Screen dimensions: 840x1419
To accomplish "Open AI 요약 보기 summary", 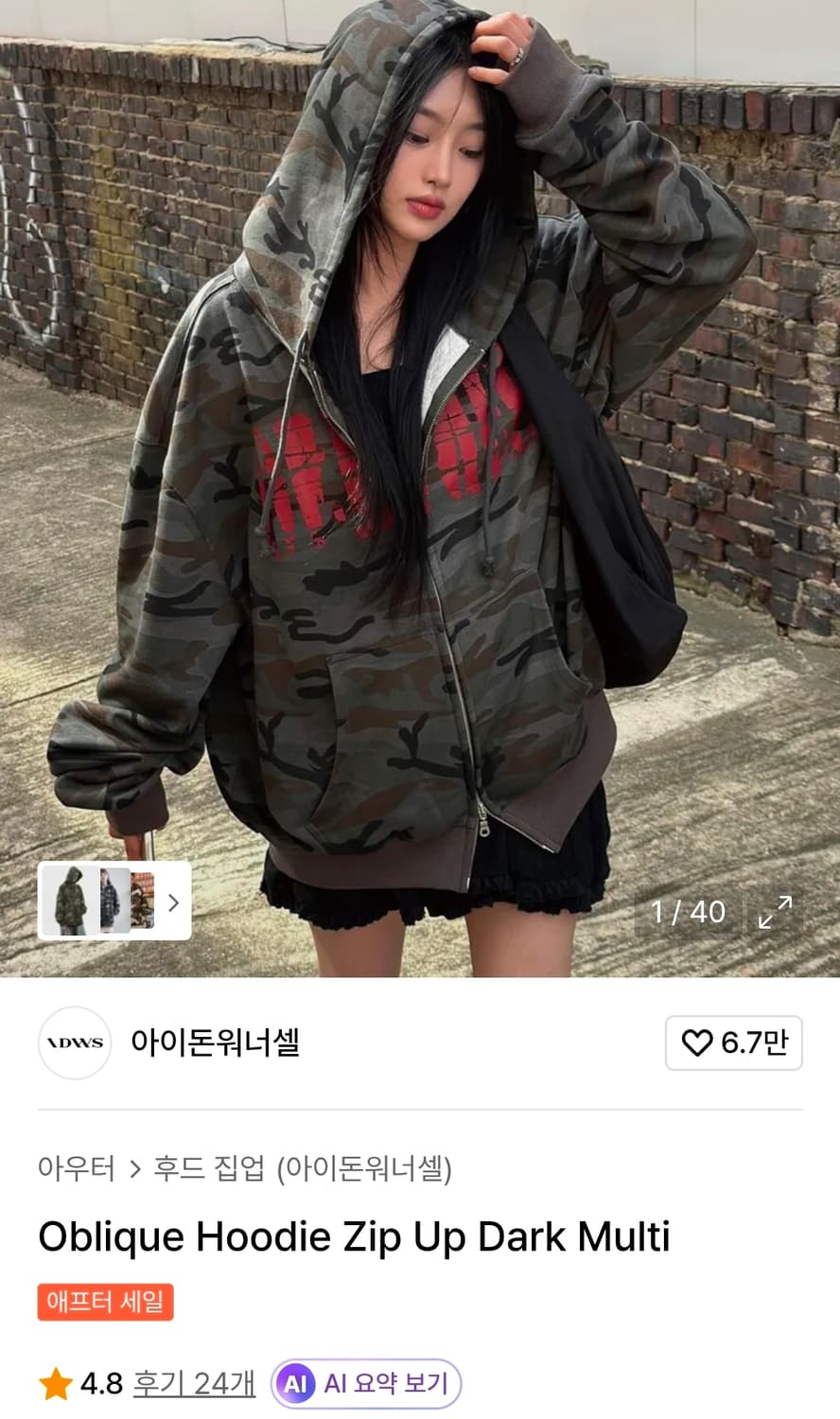I will click(376, 1382).
